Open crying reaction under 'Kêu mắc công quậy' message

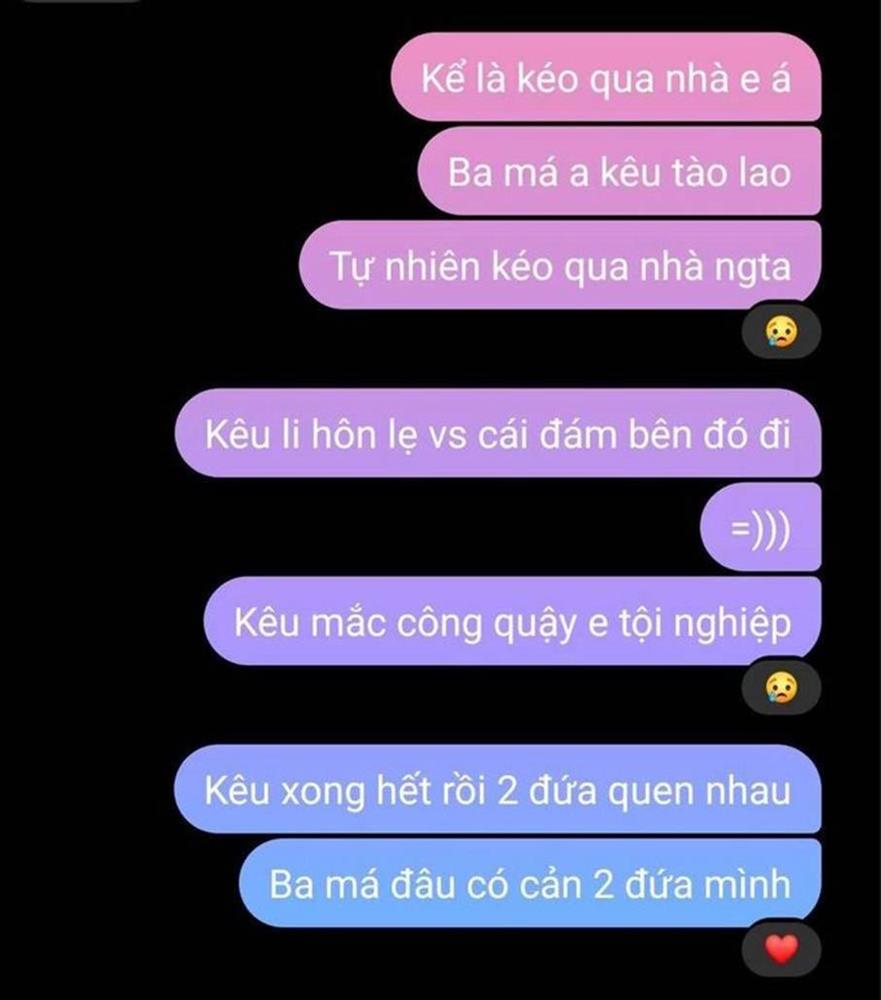tap(780, 688)
